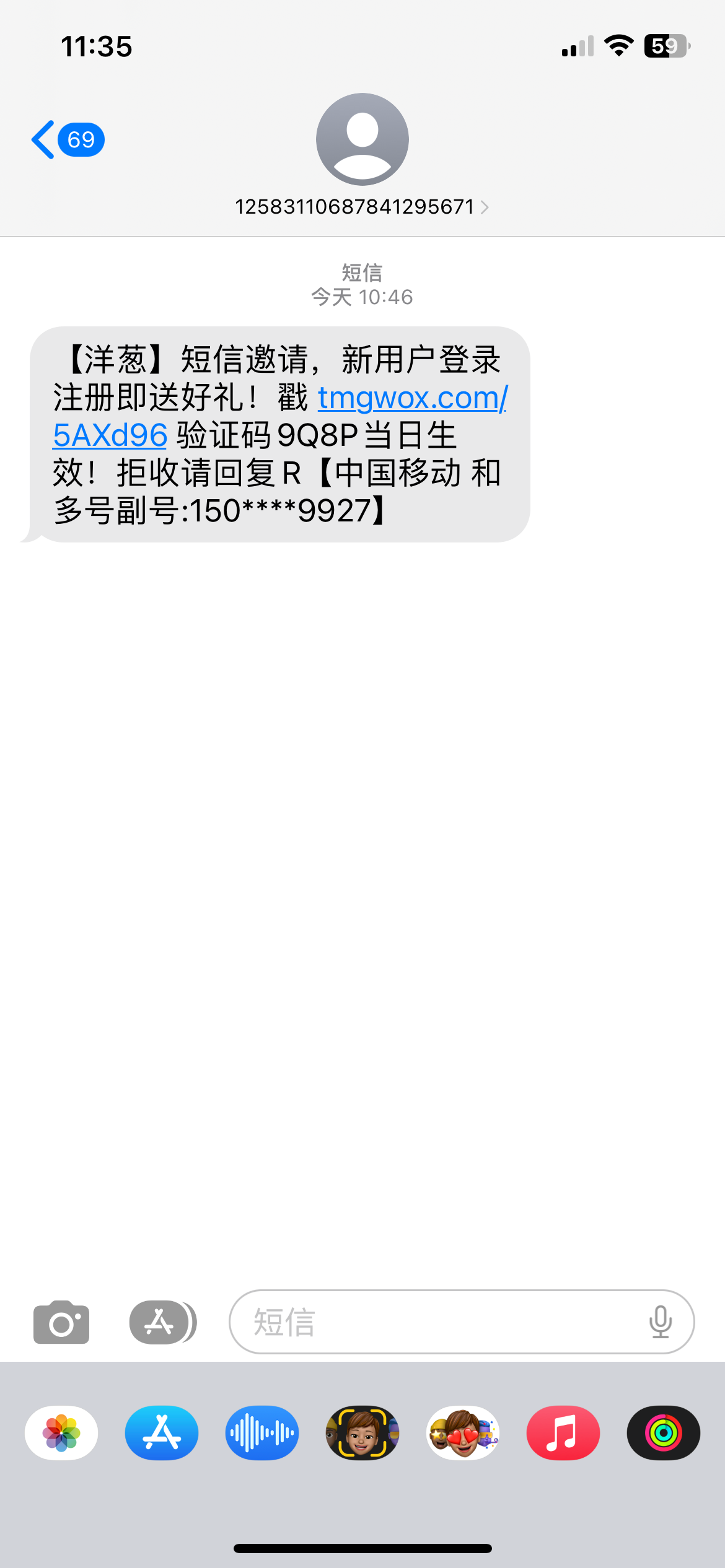The image size is (725, 1568).
Task: Open the Fitness activity rings app
Action: coord(664,1433)
